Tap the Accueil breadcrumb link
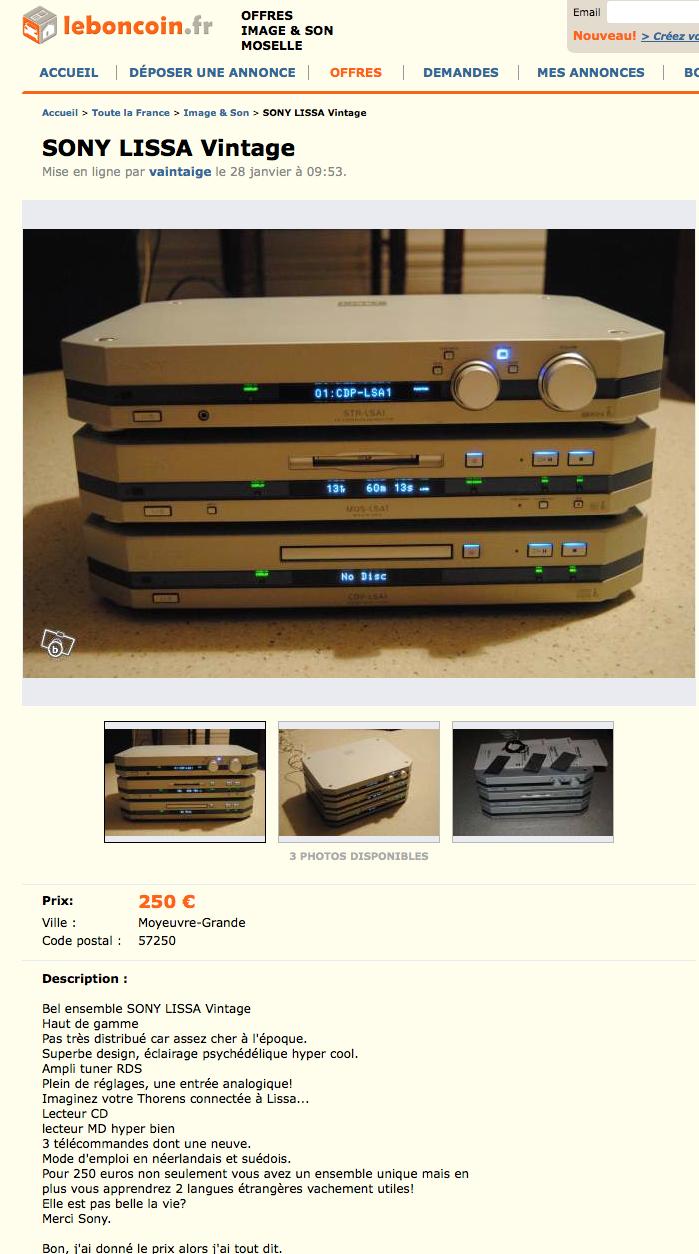 tap(60, 113)
